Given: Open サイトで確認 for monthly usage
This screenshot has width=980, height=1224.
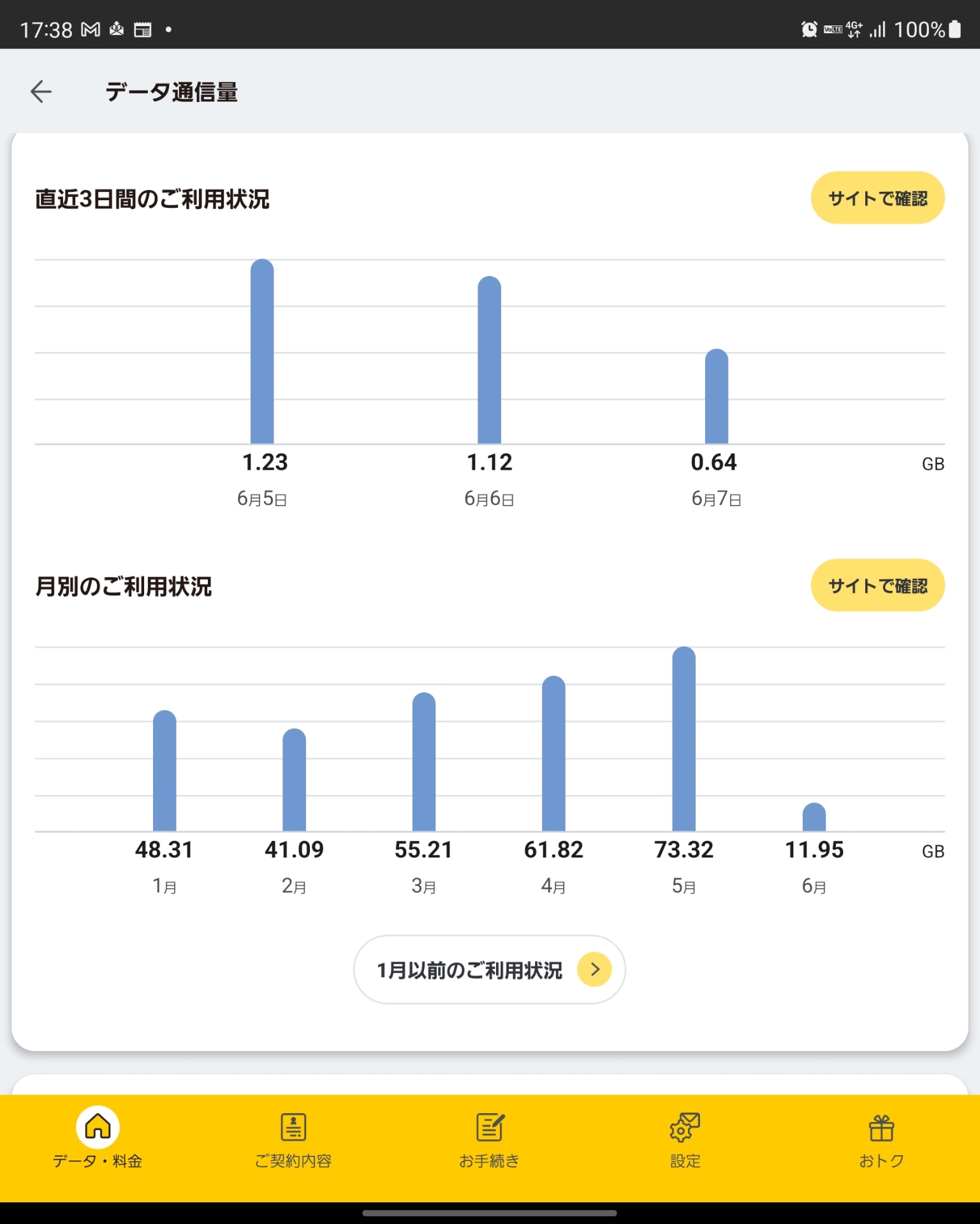Looking at the screenshot, I should 878,585.
